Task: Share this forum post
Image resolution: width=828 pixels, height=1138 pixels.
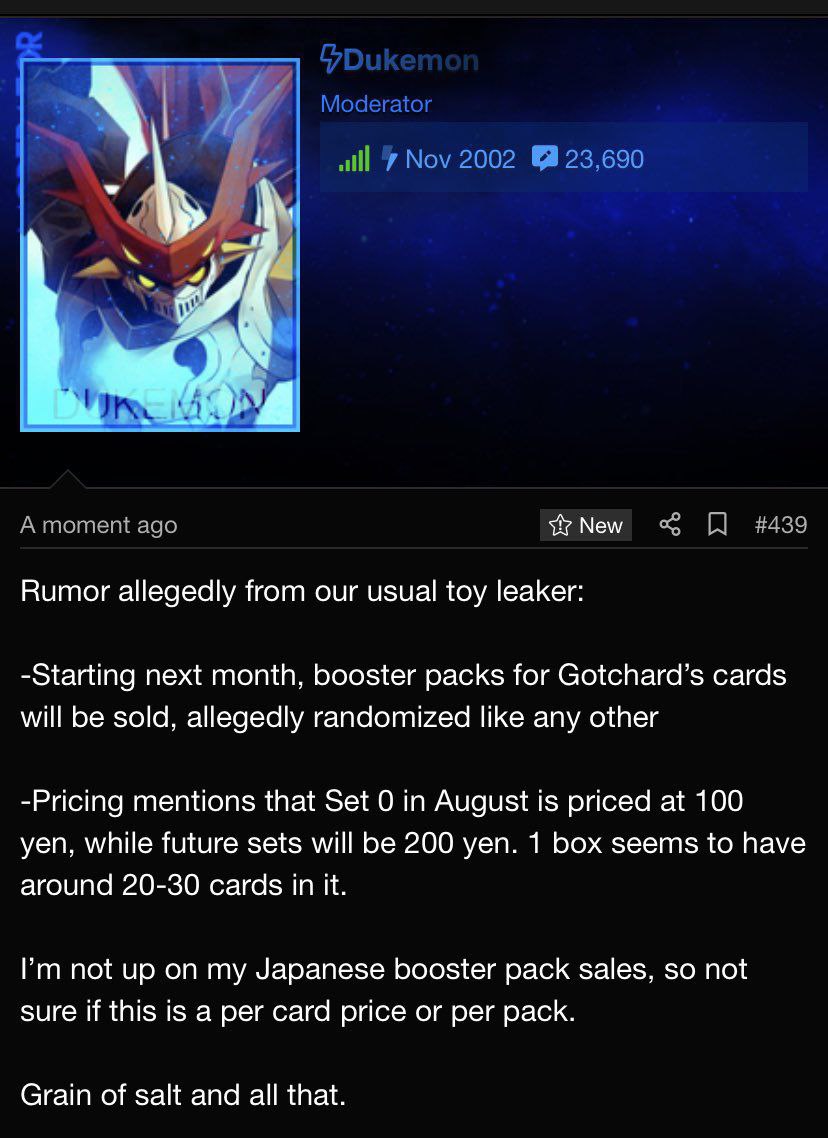Action: [670, 524]
